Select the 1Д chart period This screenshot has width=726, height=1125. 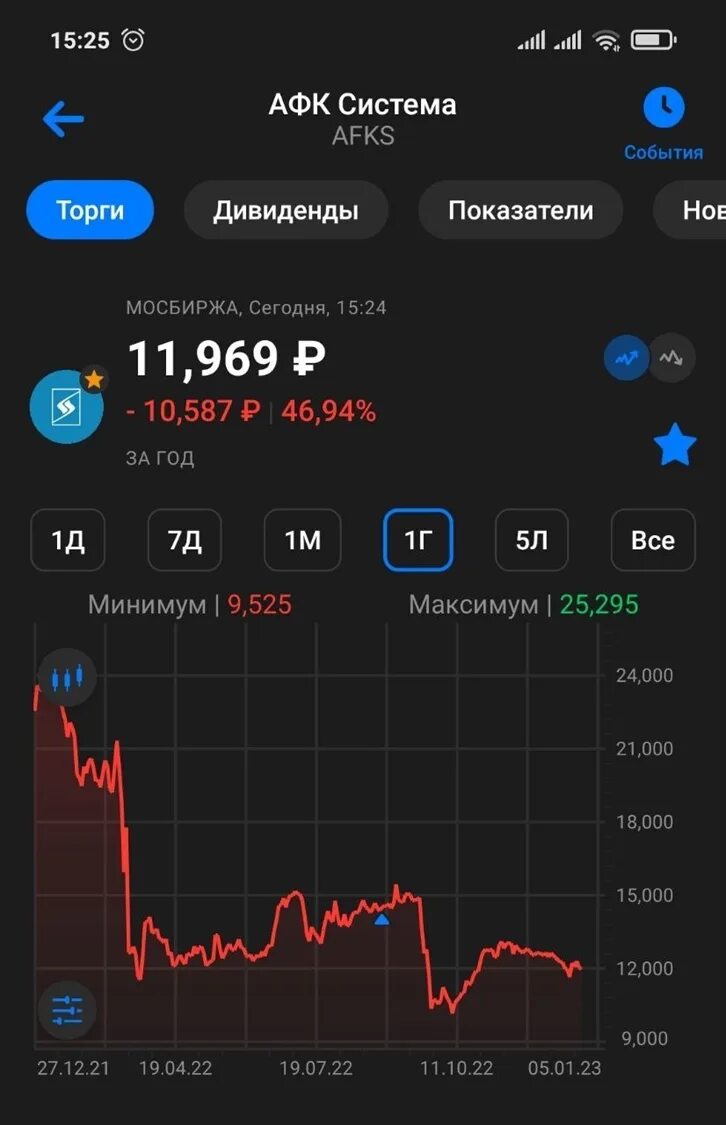coord(68,540)
